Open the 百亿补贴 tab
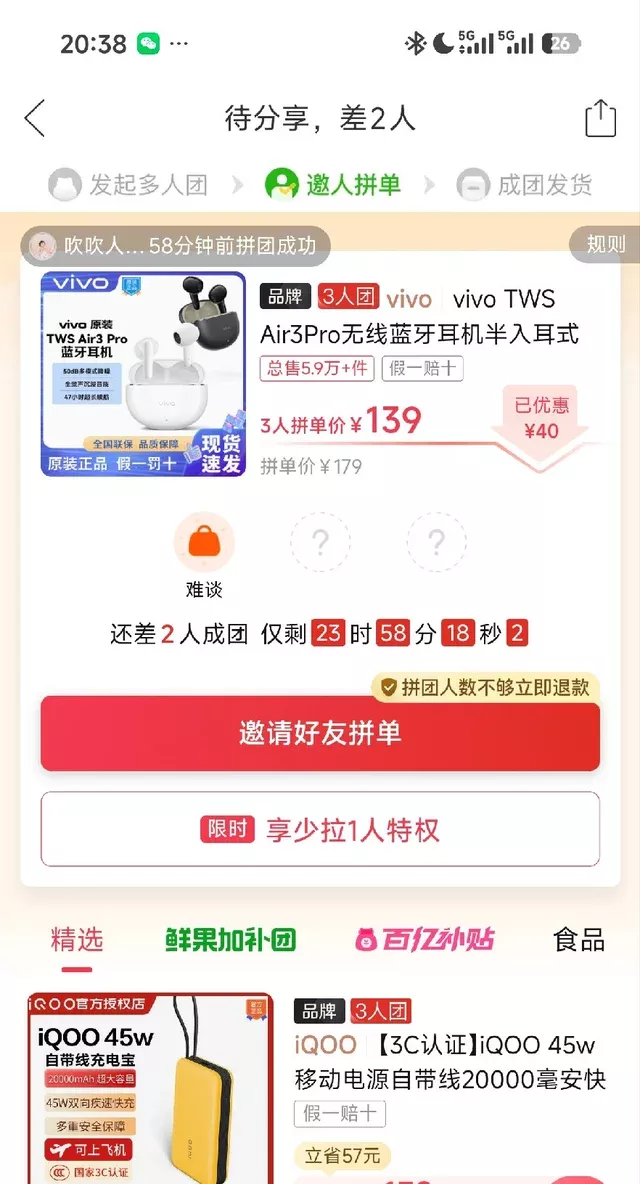Viewport: 640px width, 1184px height. [x=424, y=940]
